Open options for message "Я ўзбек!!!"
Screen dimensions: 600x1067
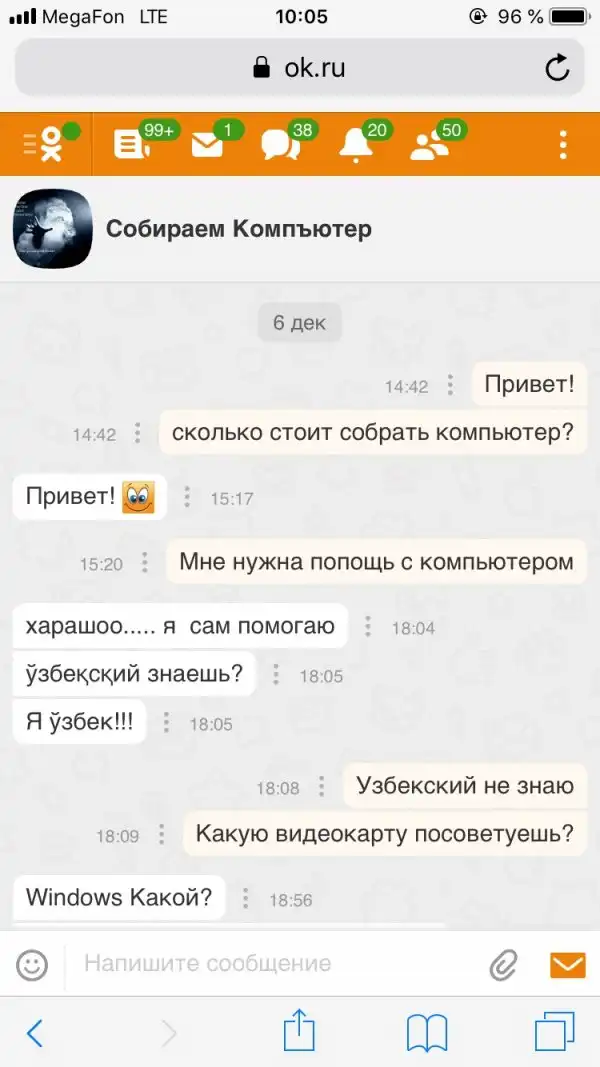point(166,722)
